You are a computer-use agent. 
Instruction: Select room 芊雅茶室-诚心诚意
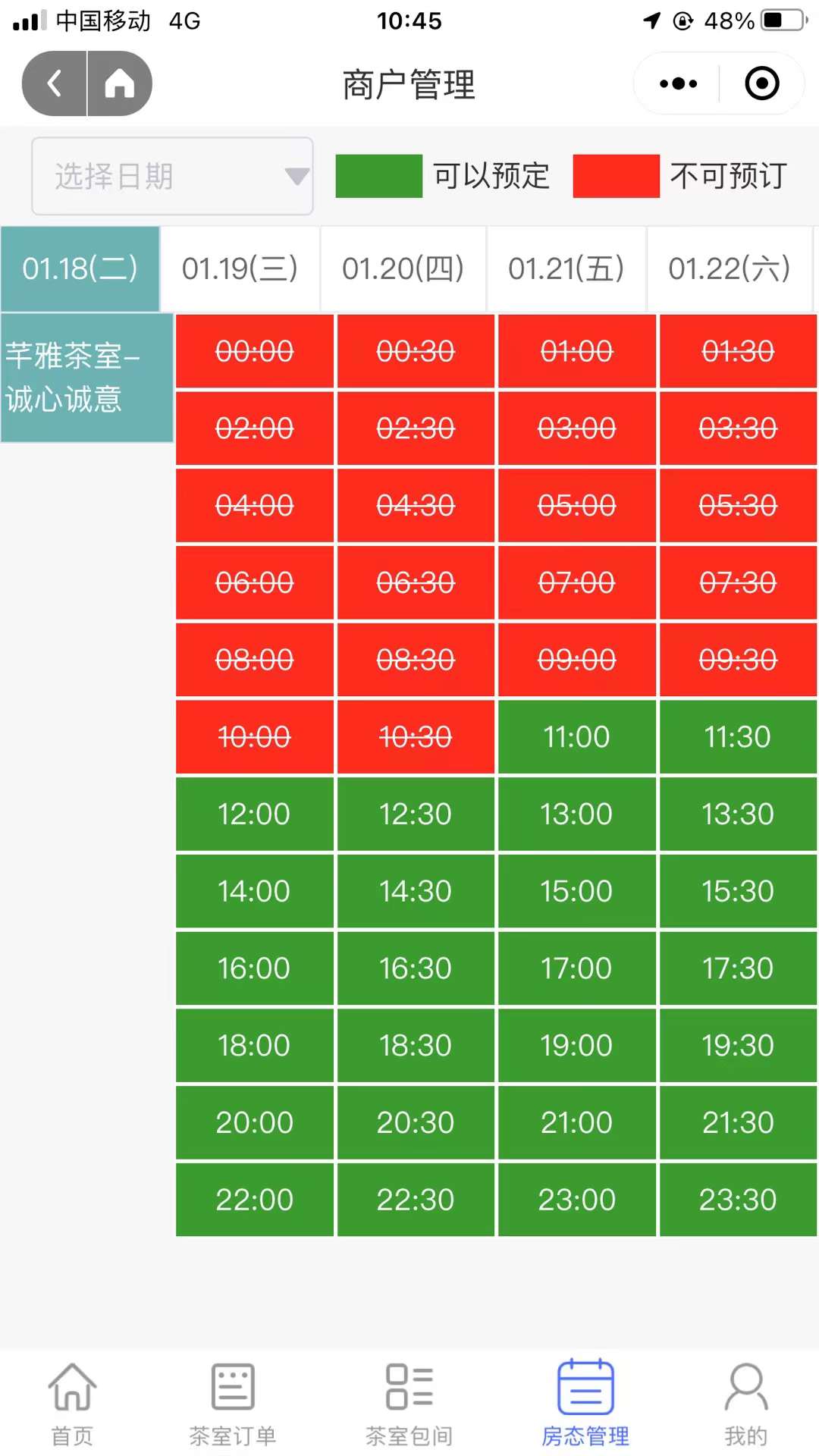(86, 378)
